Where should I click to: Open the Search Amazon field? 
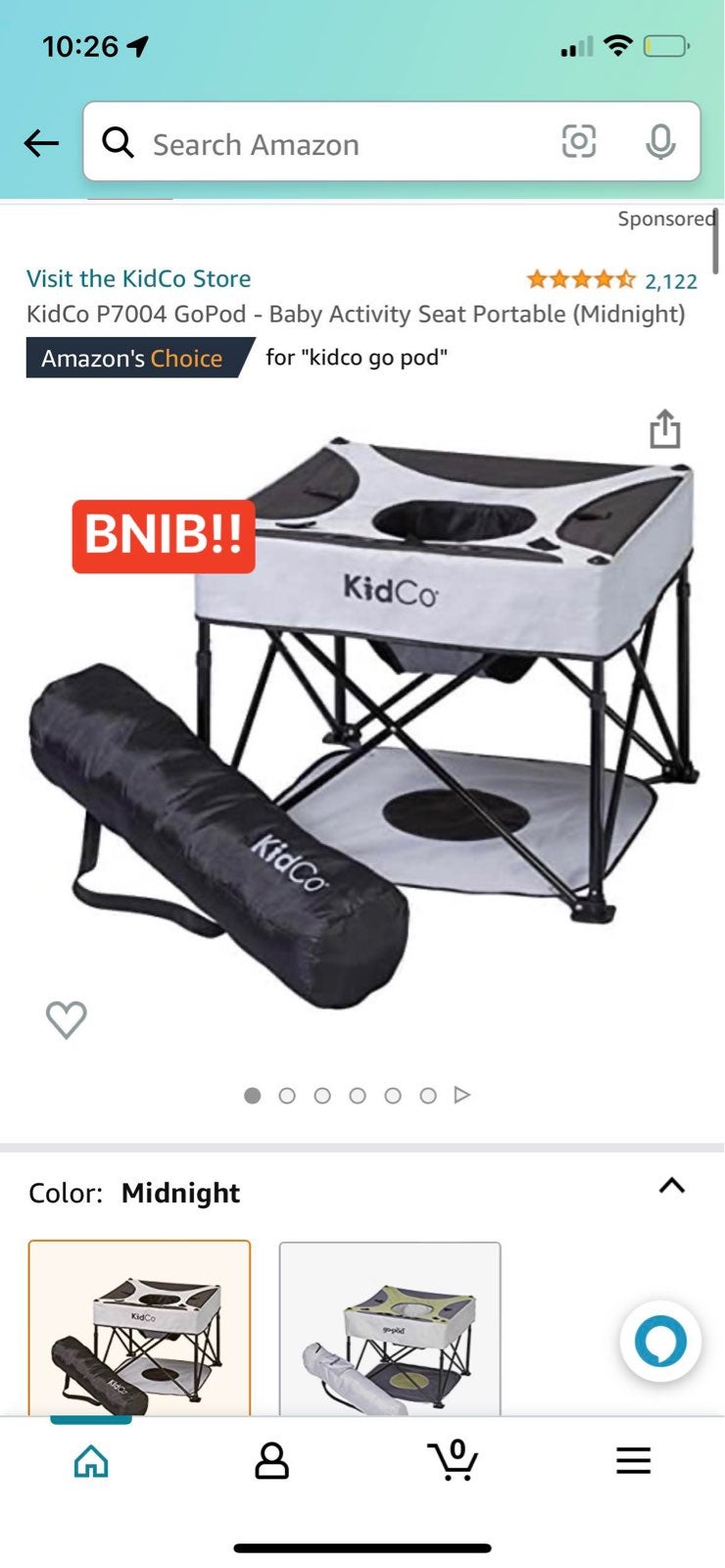point(323,144)
